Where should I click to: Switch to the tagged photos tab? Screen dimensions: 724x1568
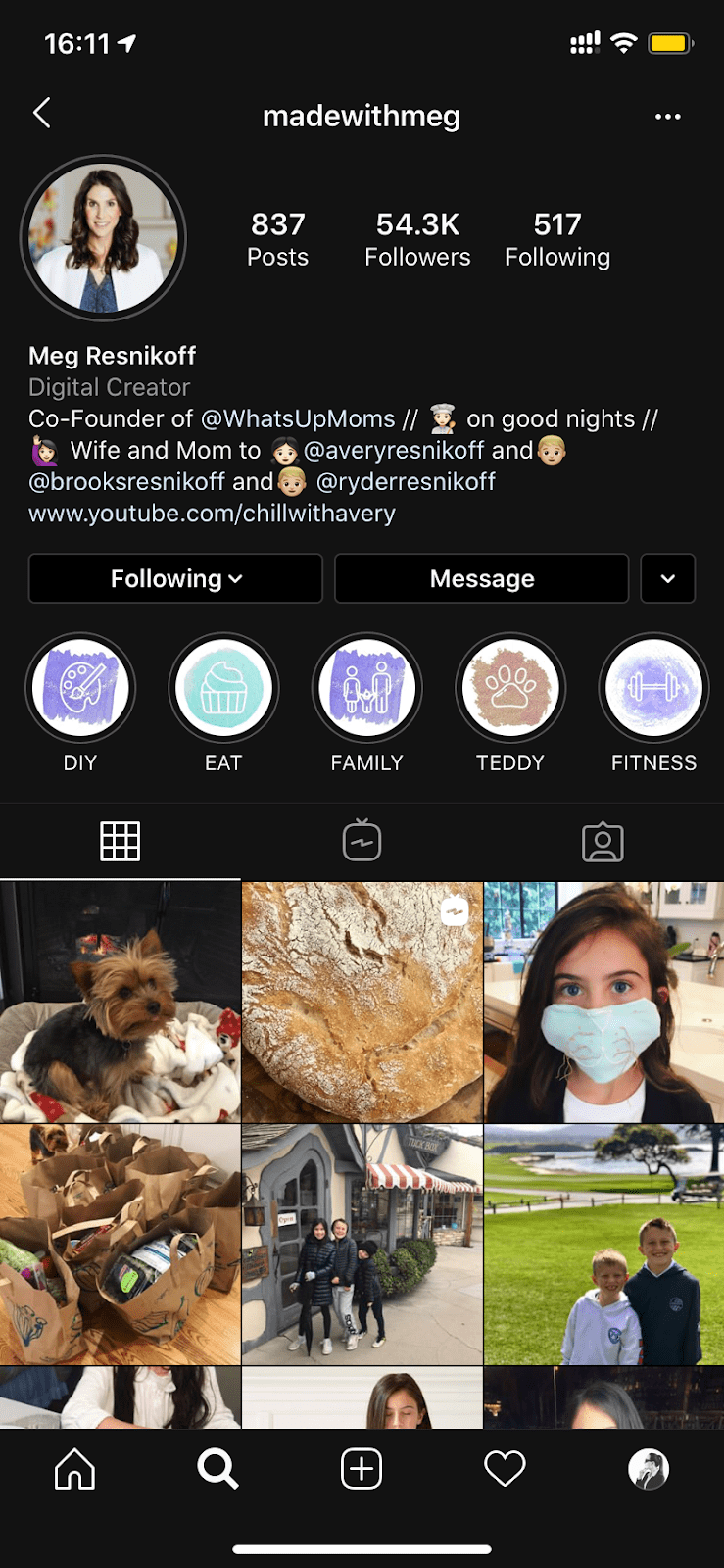[603, 841]
